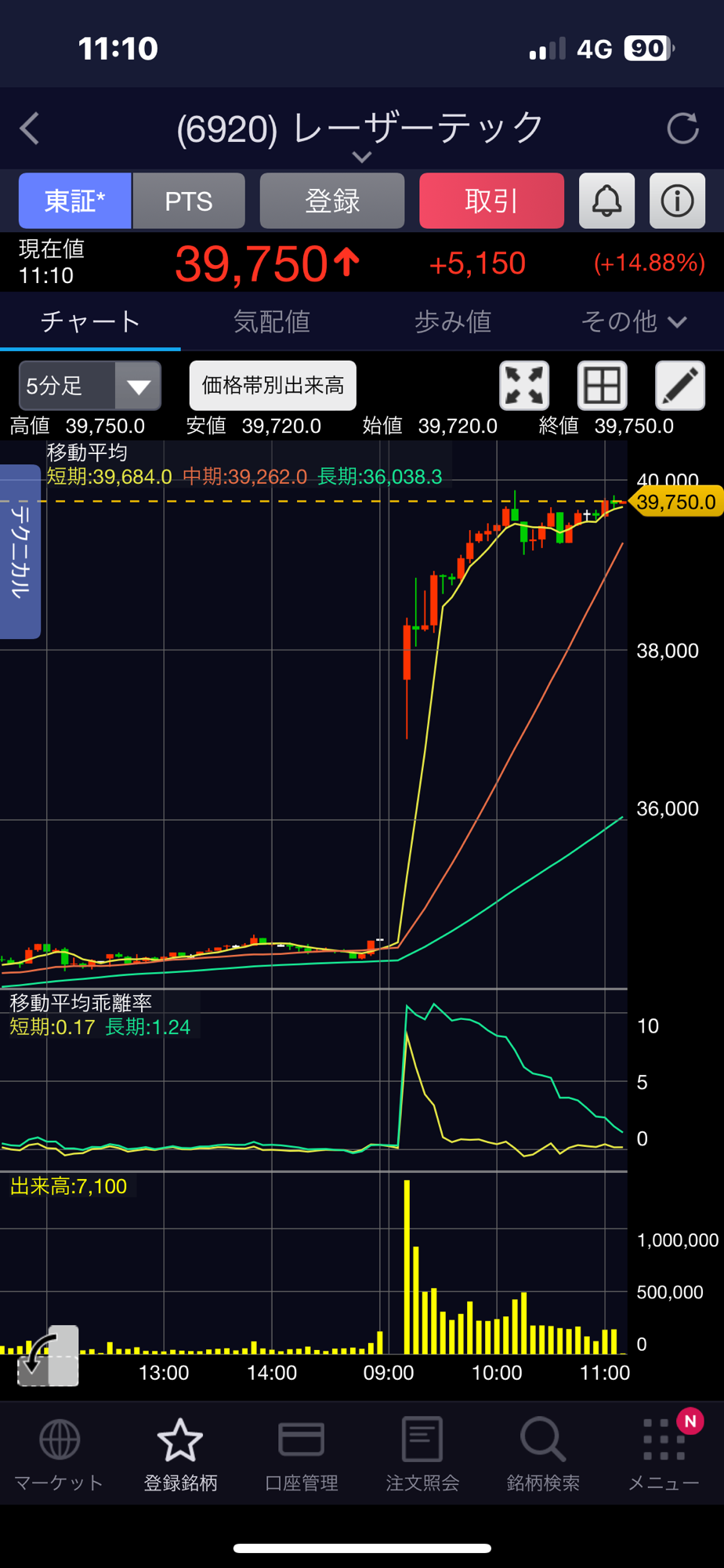Screen dimensions: 724x1568
Task: Go to the マーケット tab
Action: [60, 1454]
